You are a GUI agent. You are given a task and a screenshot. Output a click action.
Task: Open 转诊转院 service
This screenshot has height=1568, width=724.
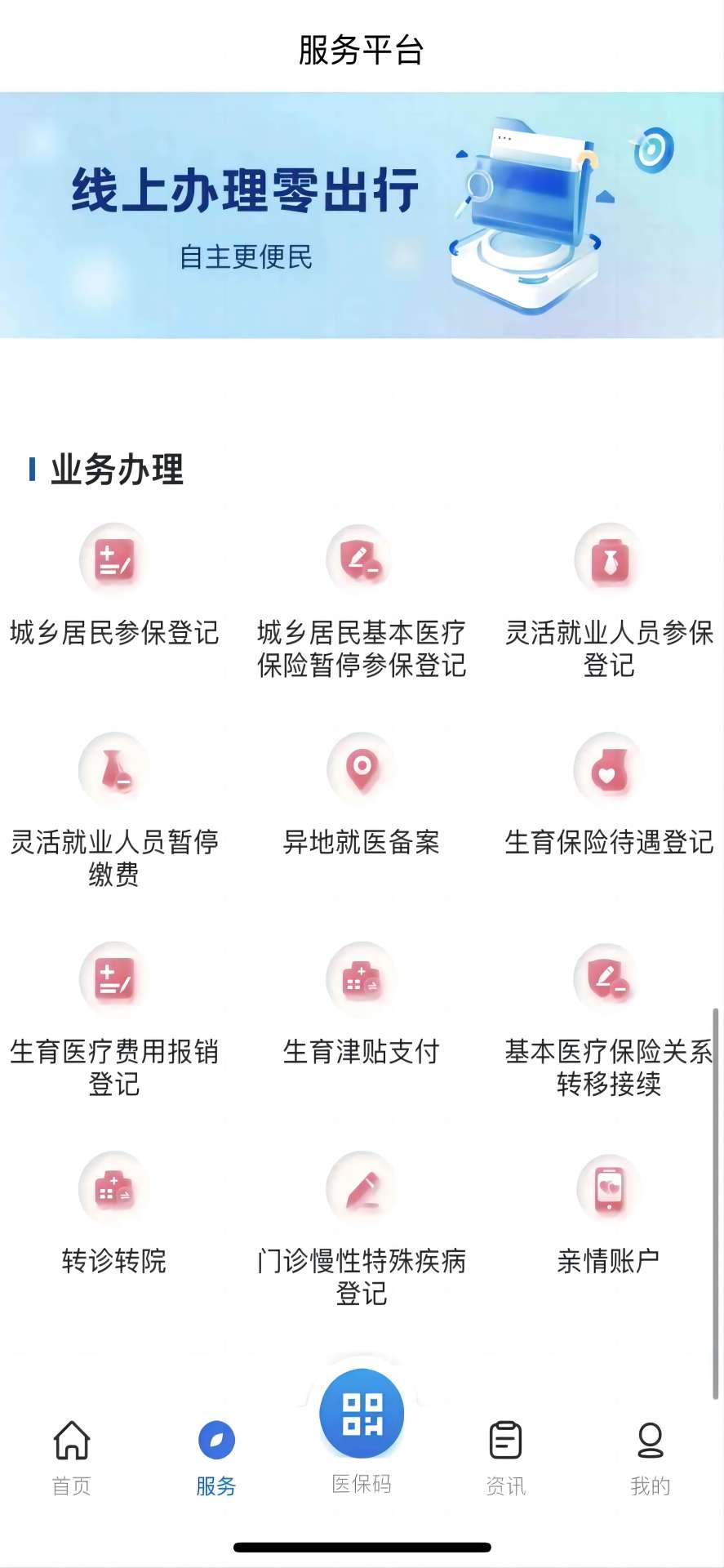point(113,1215)
